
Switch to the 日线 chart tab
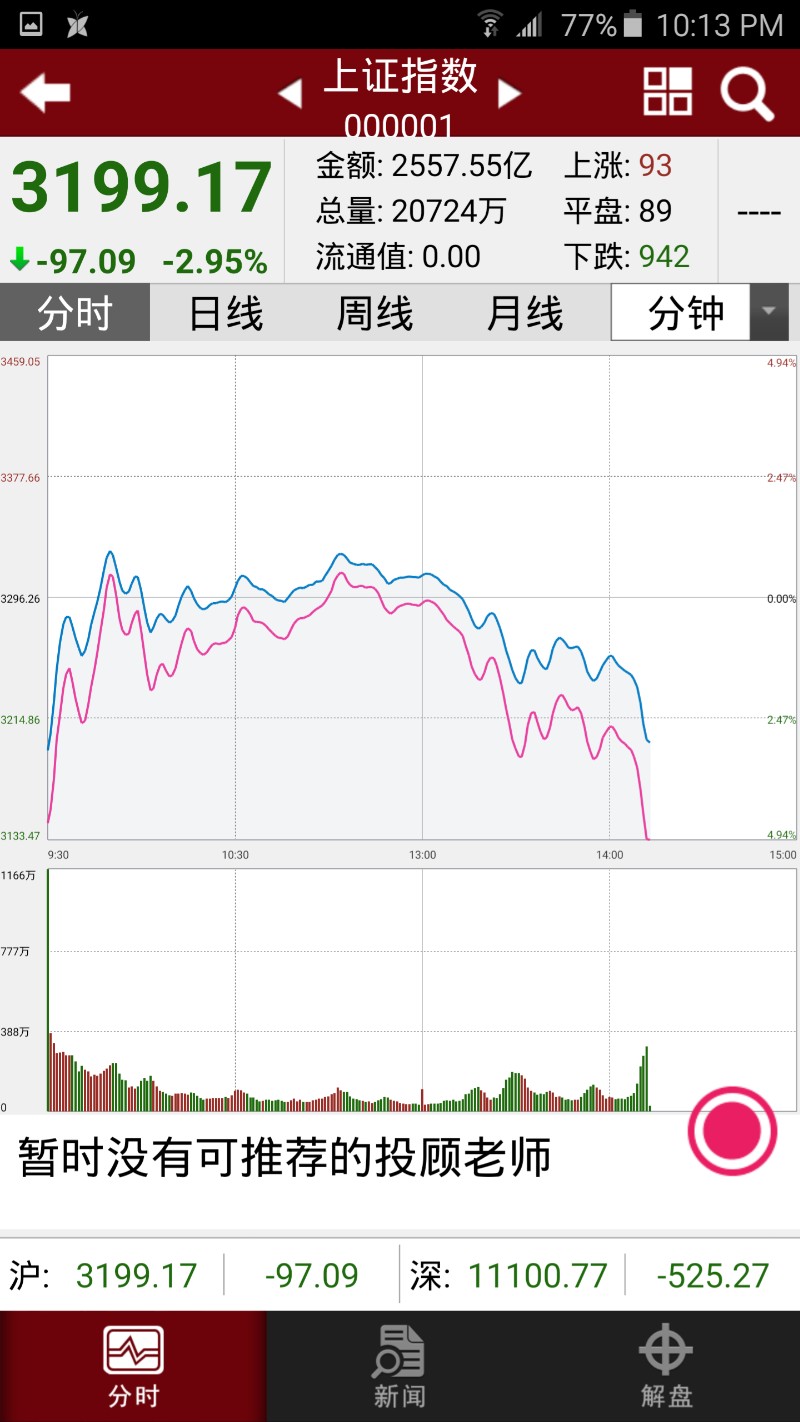[226, 313]
